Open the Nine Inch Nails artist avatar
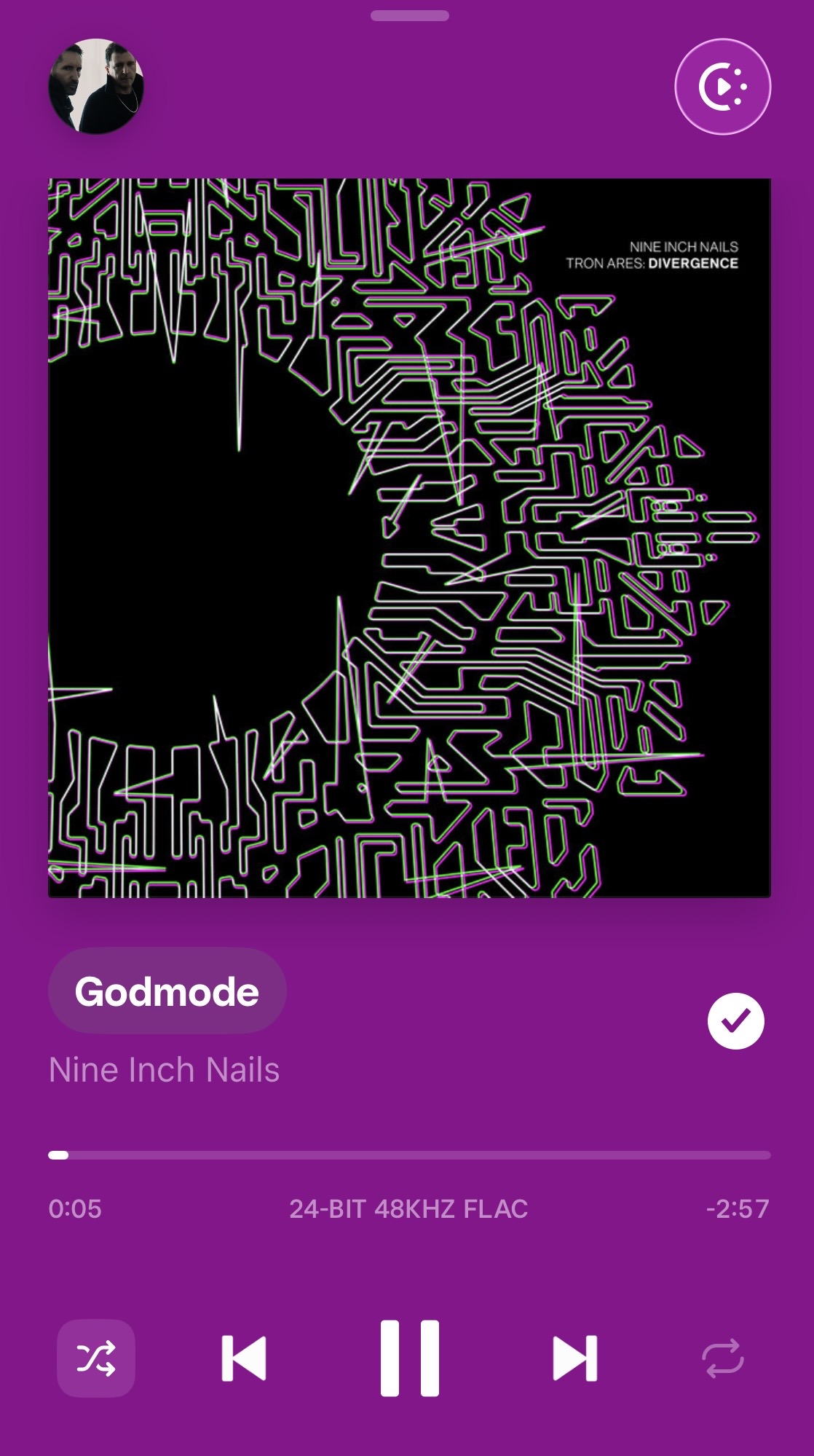 (x=96, y=86)
